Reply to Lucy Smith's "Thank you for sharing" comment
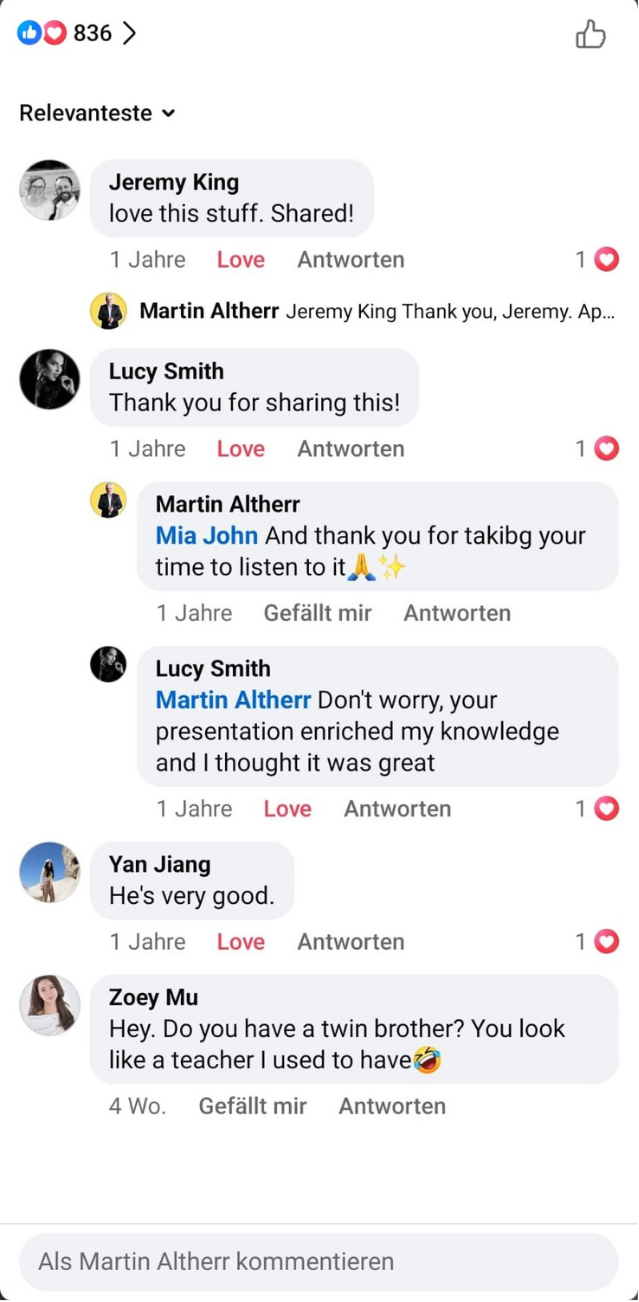This screenshot has width=639, height=1302. 350,449
